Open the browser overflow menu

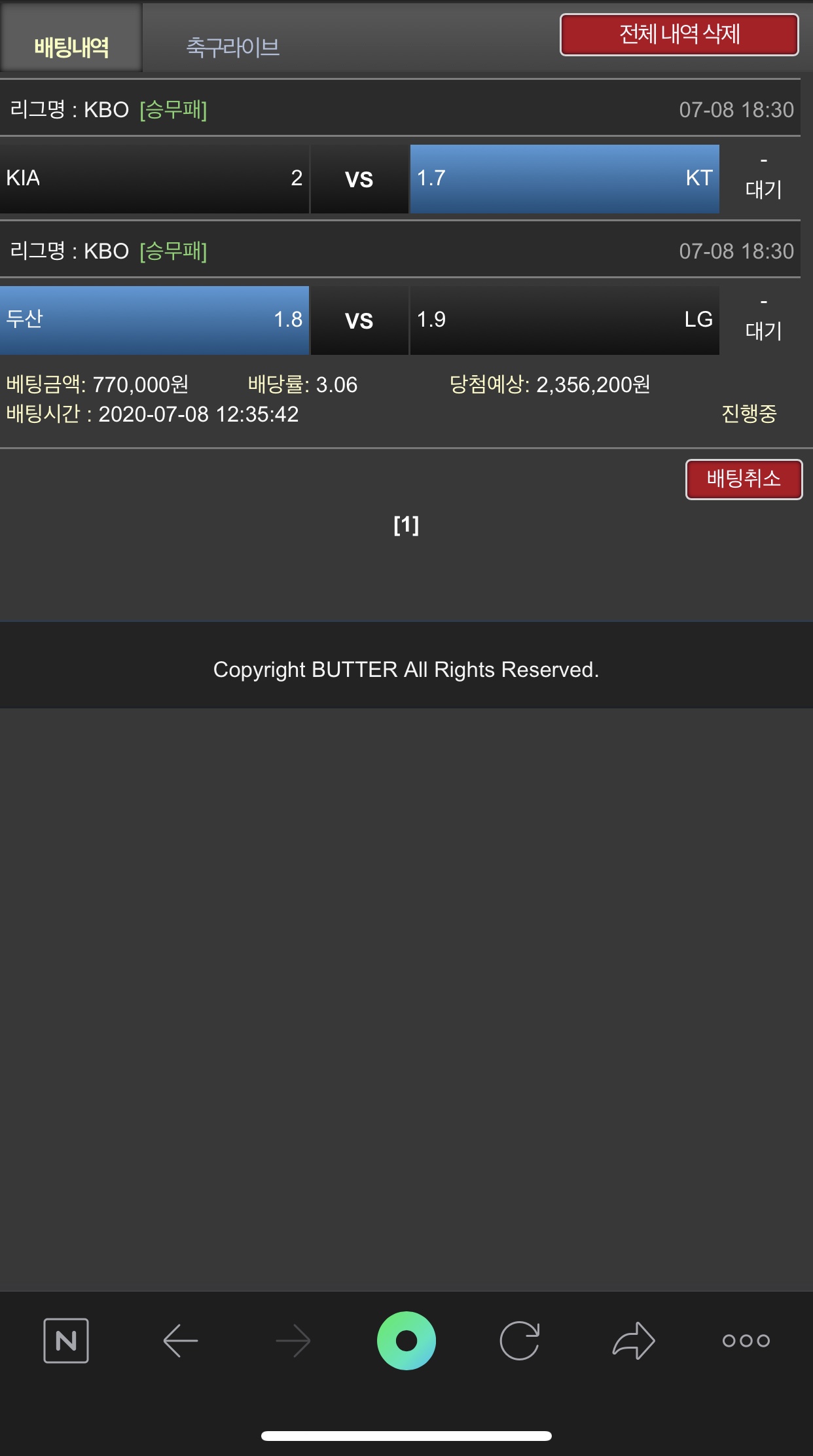tap(746, 1341)
